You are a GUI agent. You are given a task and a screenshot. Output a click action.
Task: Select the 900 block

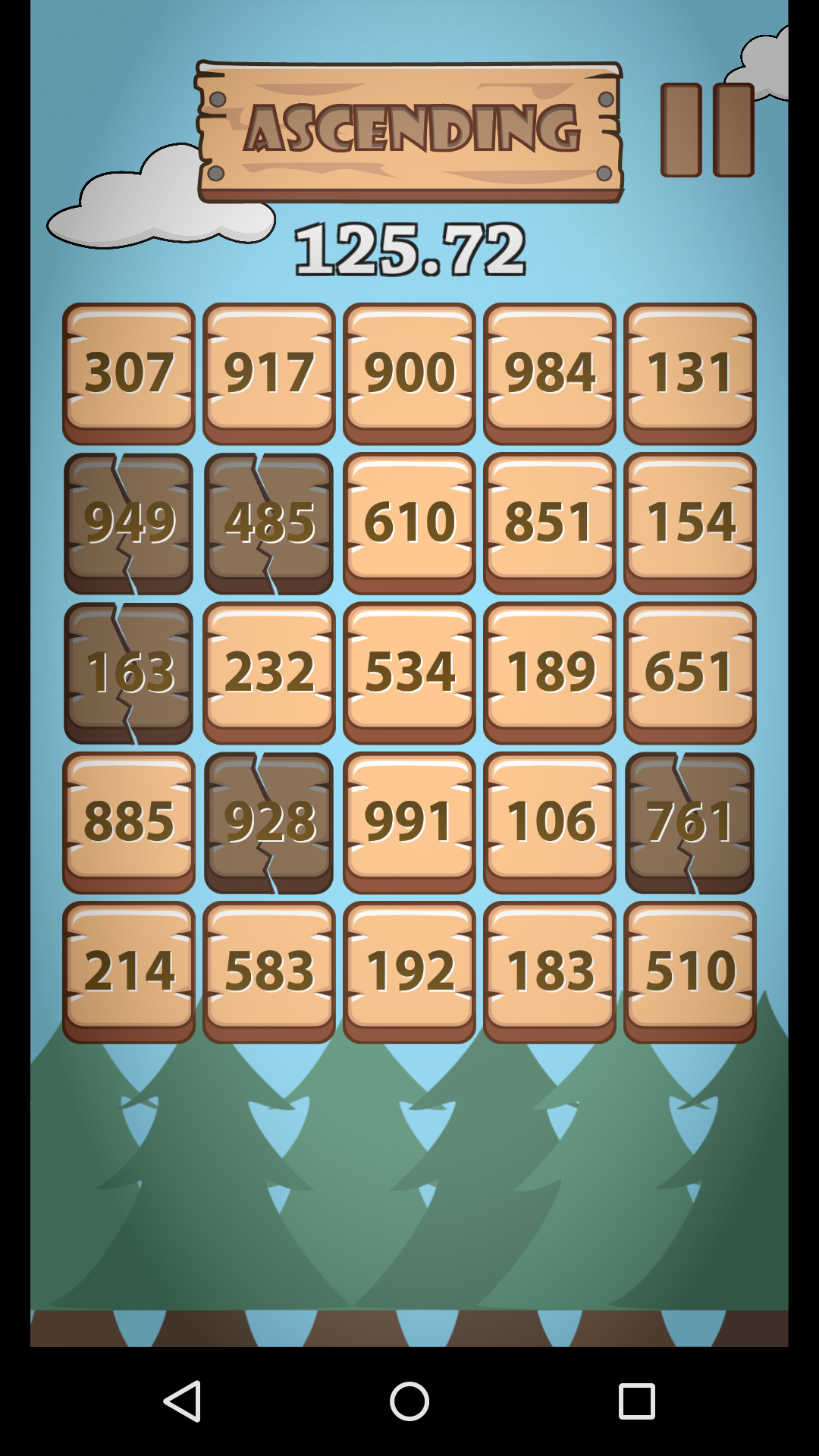(x=409, y=374)
